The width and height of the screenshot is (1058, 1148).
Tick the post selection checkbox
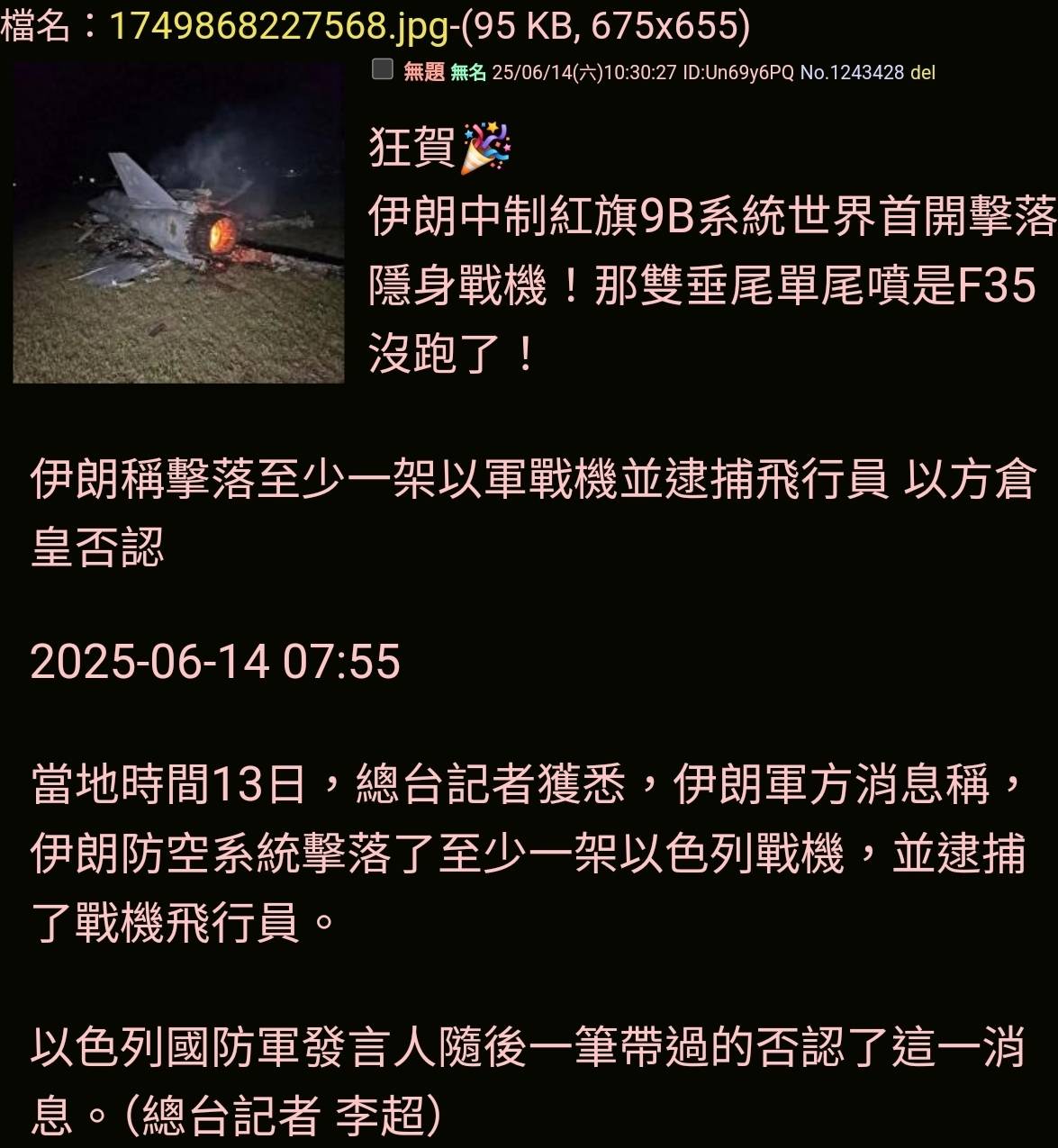383,69
